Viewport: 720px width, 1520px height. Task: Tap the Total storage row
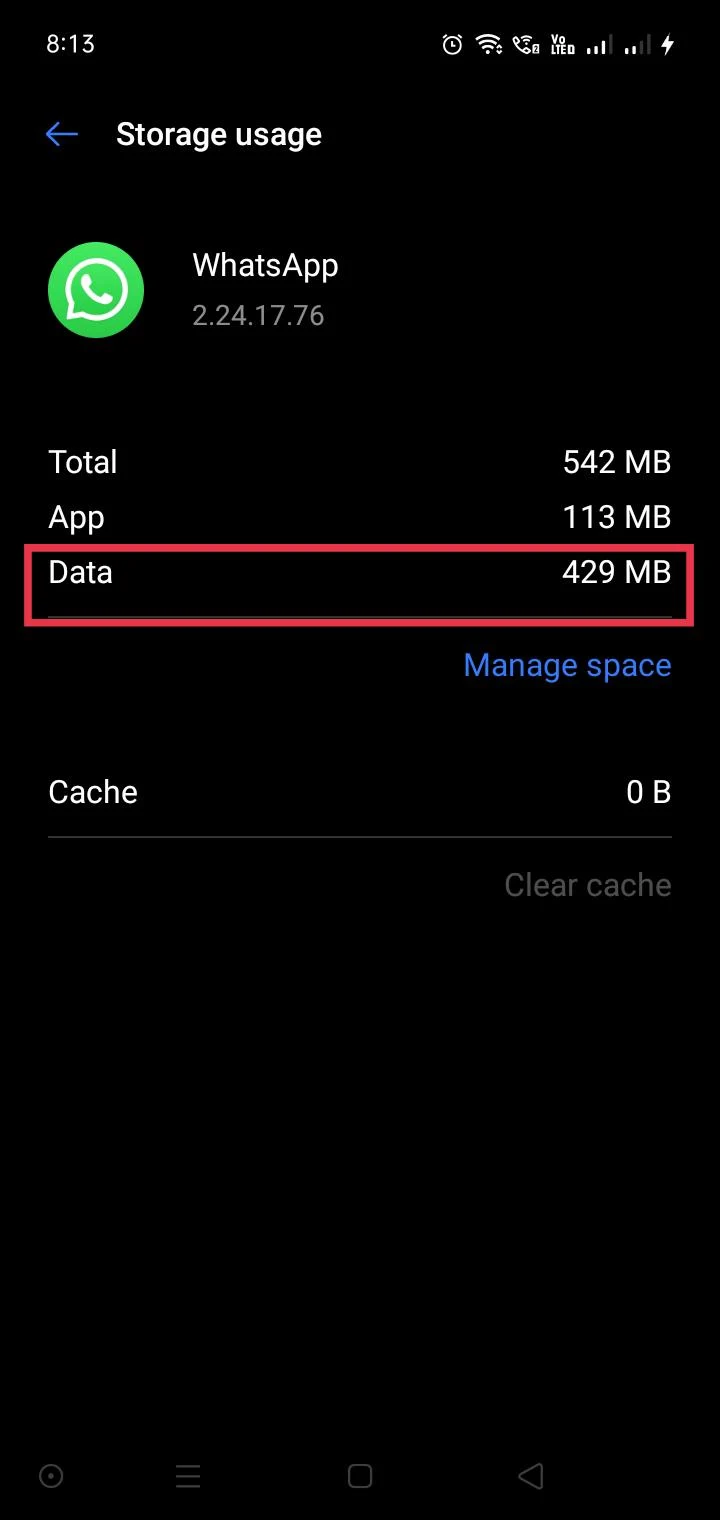click(360, 462)
